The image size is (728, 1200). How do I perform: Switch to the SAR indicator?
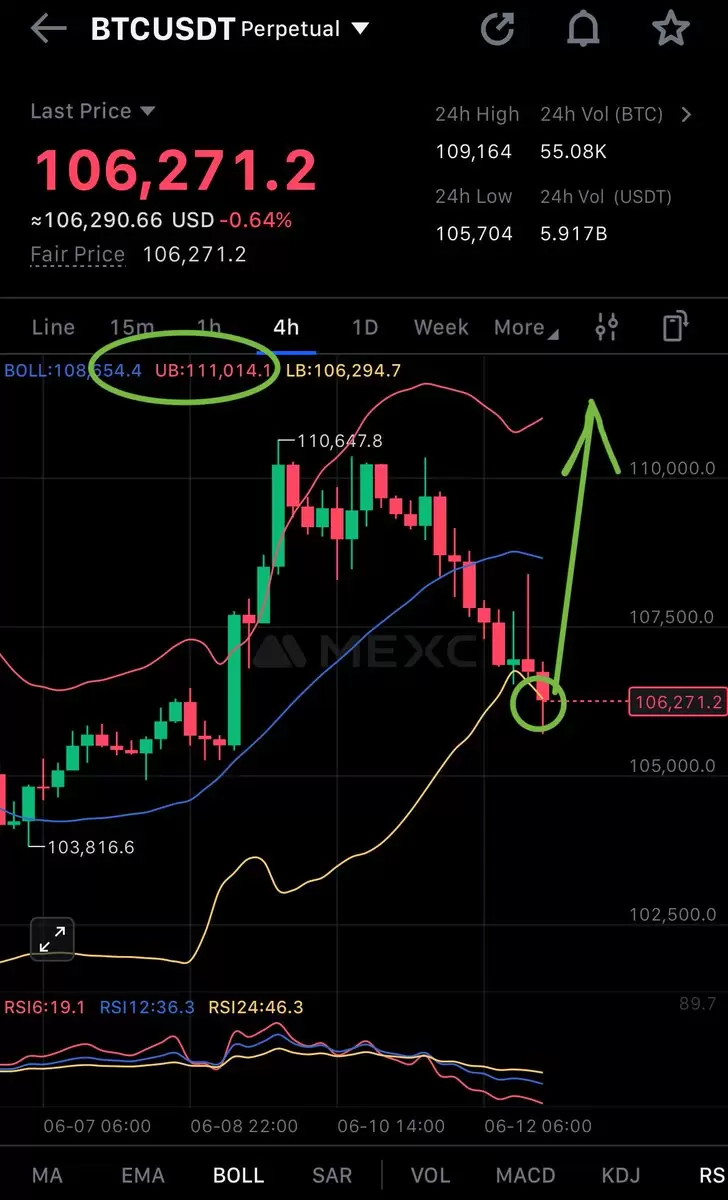pos(332,1176)
